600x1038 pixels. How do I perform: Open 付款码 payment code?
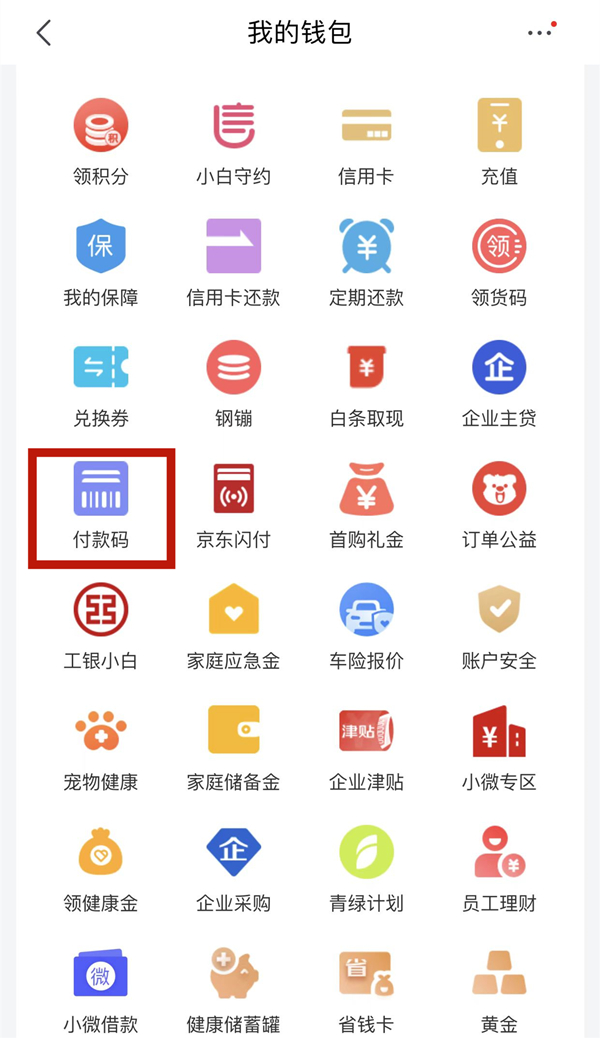pyautogui.click(x=101, y=507)
